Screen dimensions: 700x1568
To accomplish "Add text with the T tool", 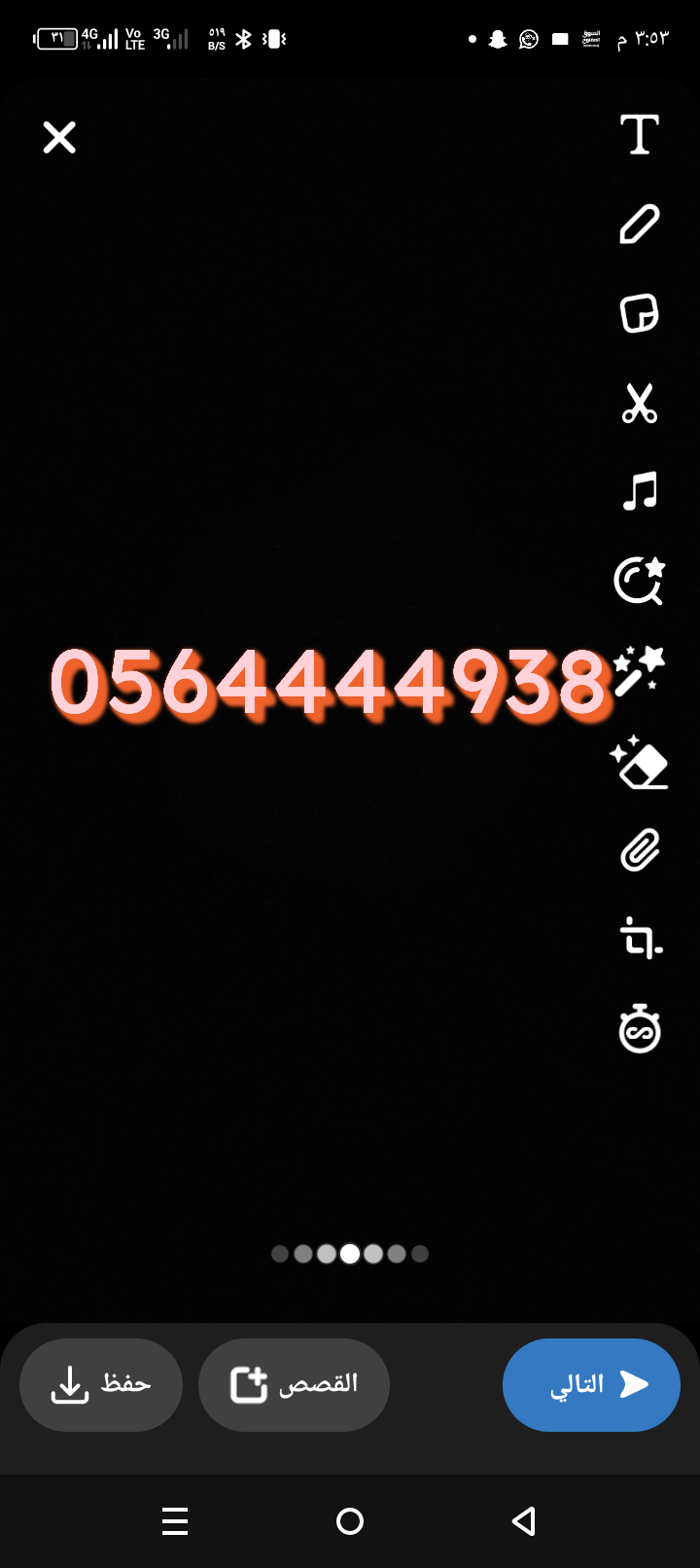I will 640,135.
